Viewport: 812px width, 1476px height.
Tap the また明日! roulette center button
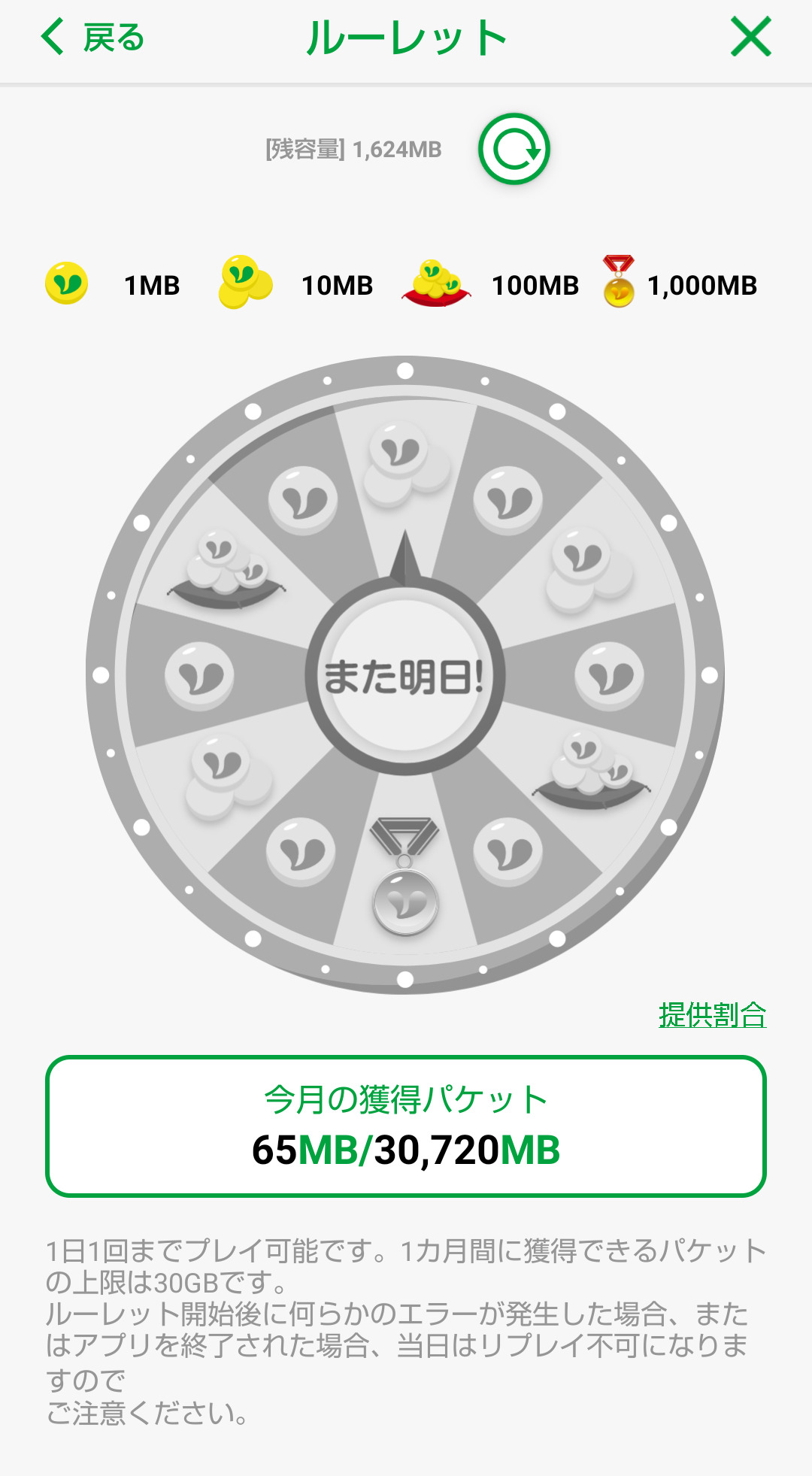[x=405, y=676]
